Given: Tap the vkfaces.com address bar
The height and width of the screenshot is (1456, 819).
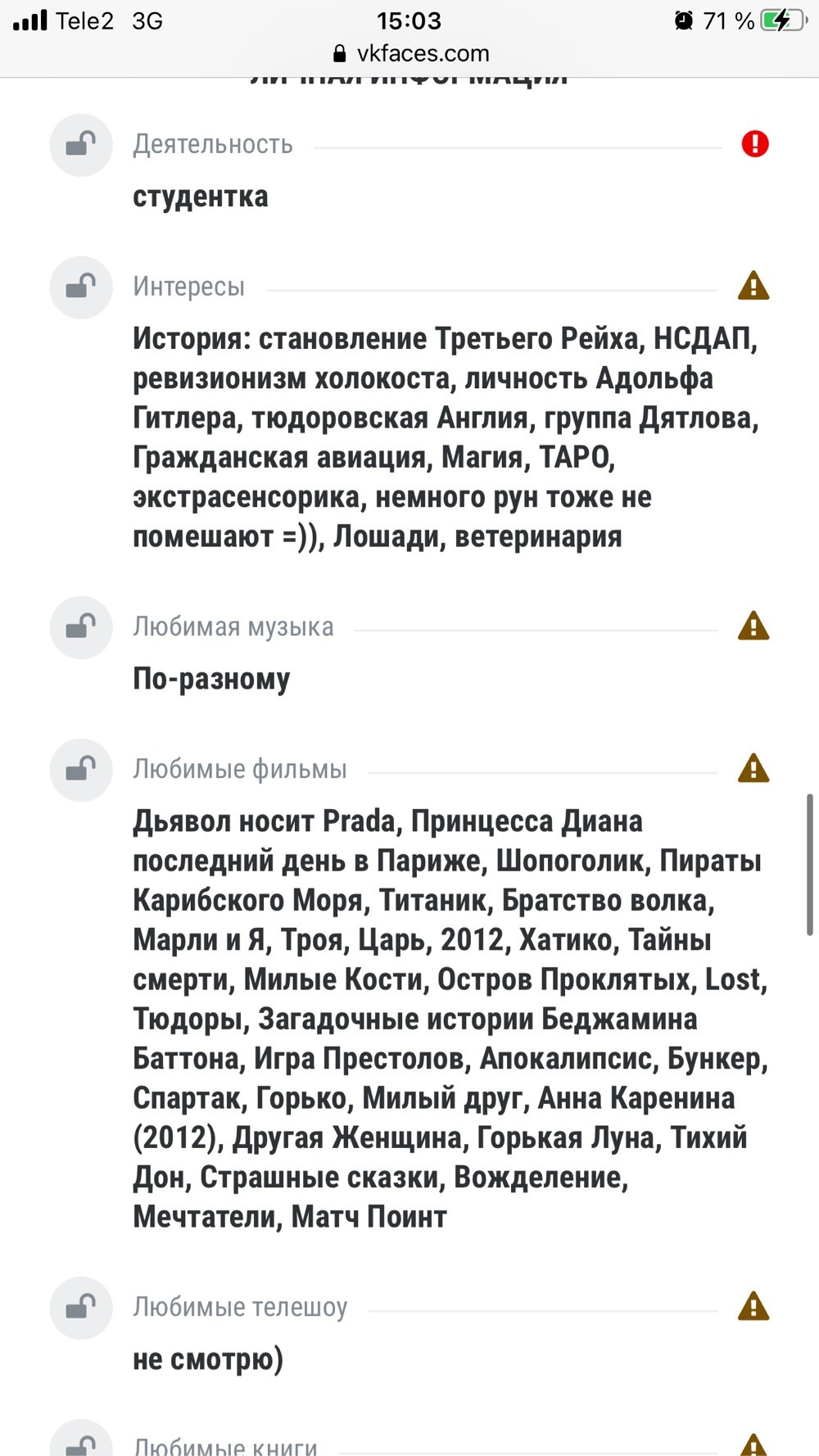Looking at the screenshot, I should point(409,53).
